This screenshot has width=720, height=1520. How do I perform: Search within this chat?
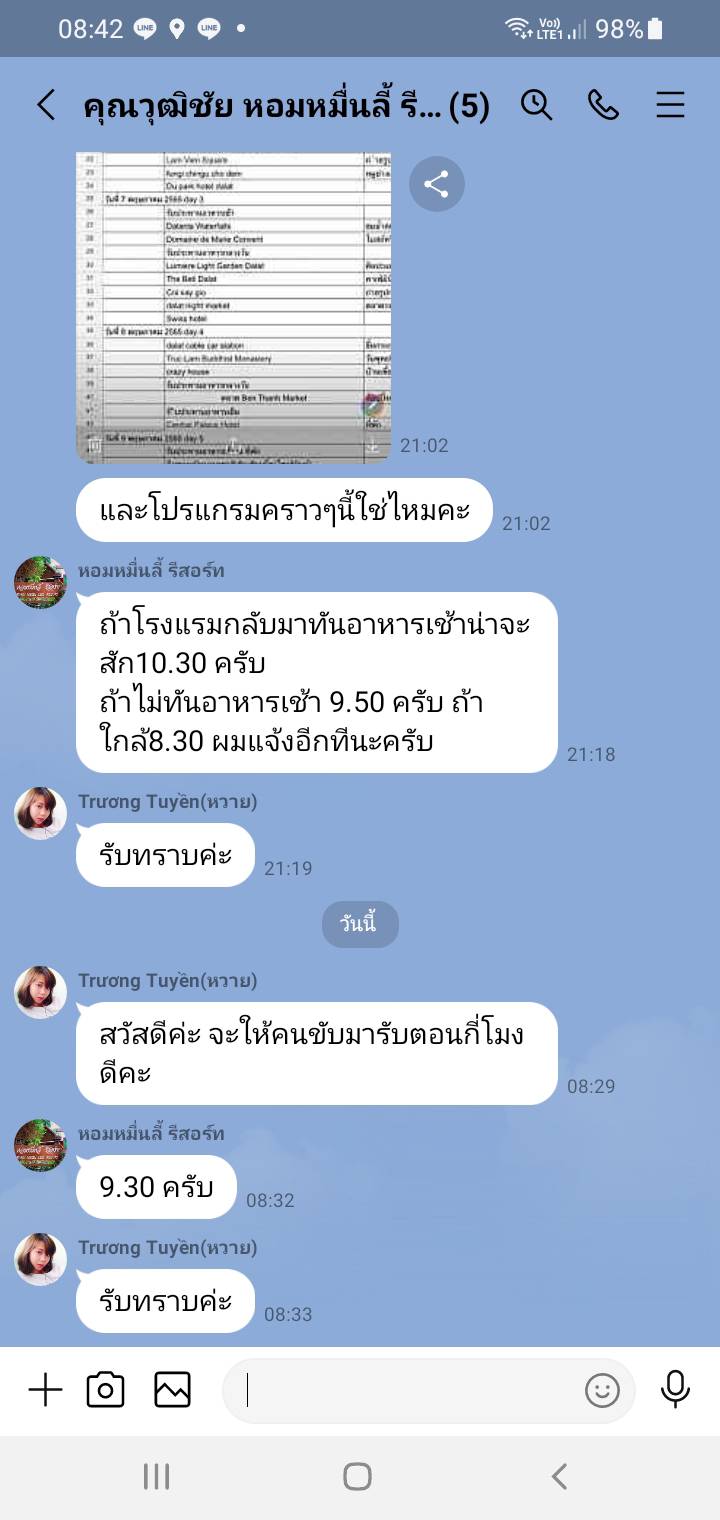537,105
